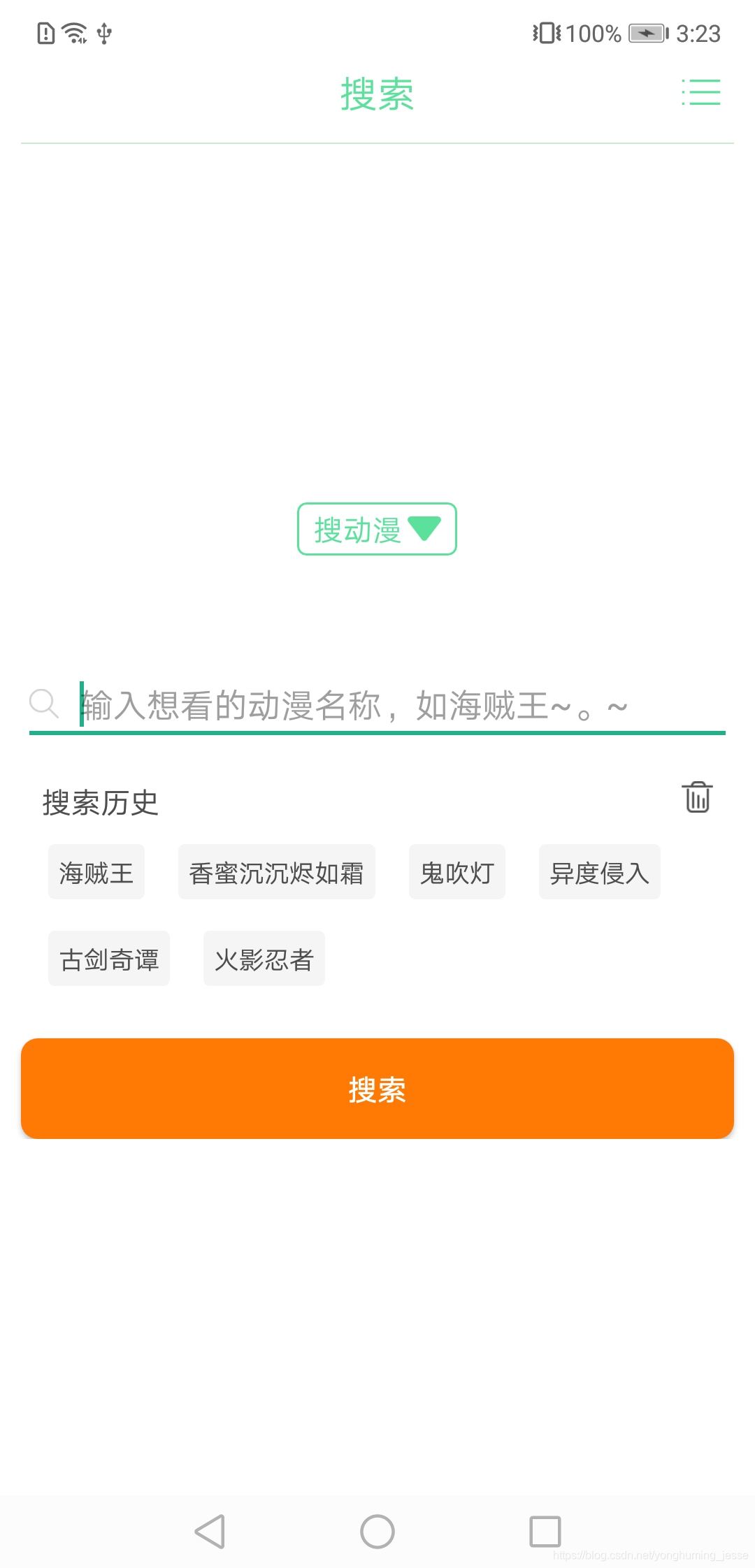The width and height of the screenshot is (755, 1568).
Task: Go back using the system back button
Action: click(209, 1532)
